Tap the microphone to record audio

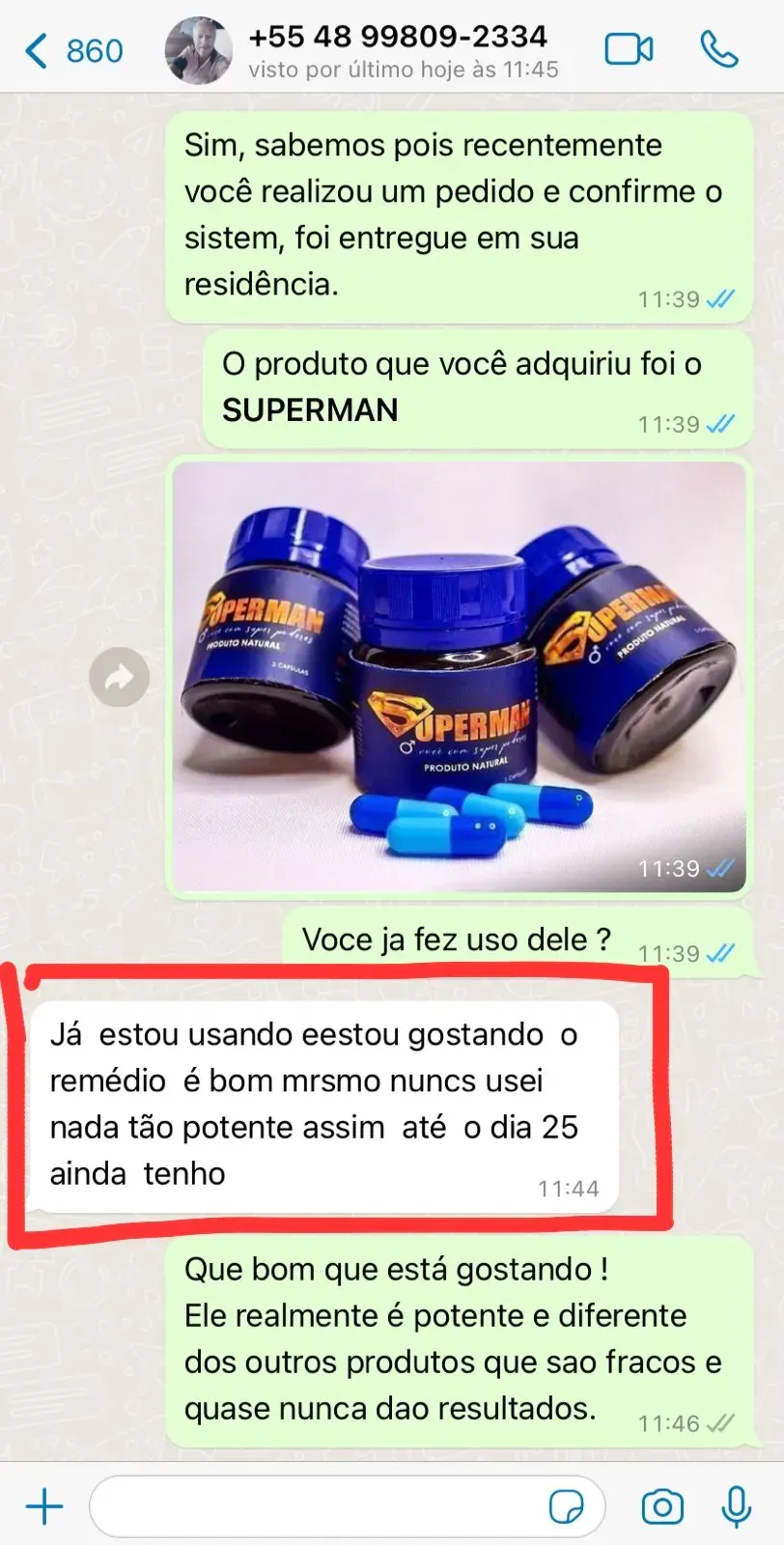[x=737, y=1506]
